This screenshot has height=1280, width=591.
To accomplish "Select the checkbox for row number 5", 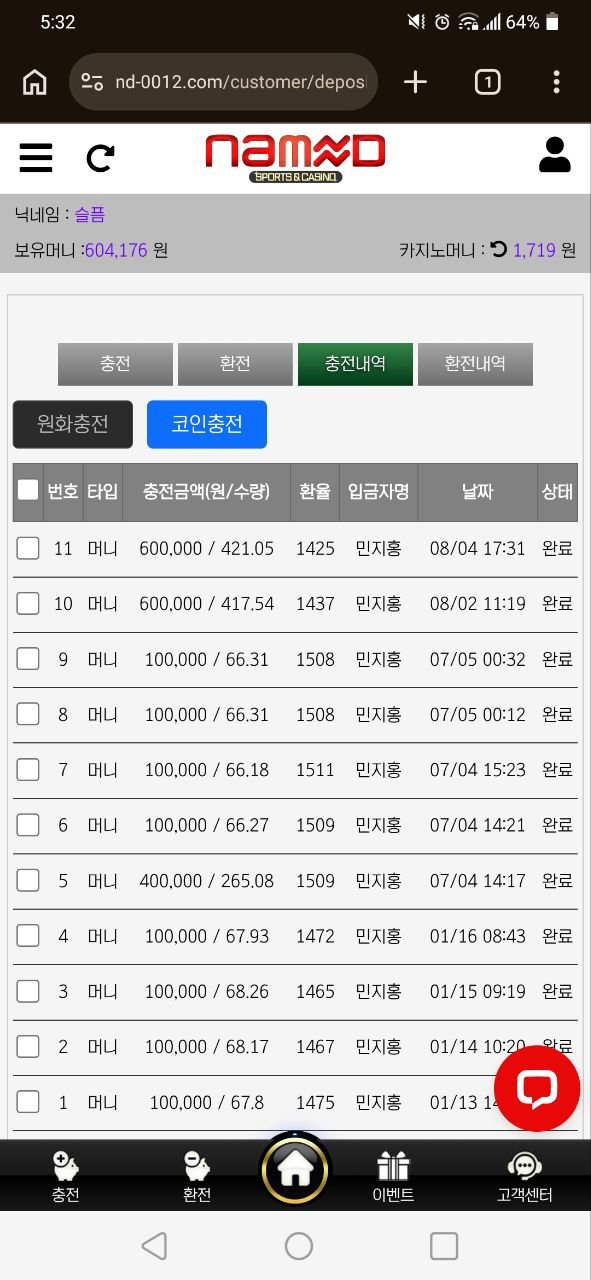I will tap(28, 880).
